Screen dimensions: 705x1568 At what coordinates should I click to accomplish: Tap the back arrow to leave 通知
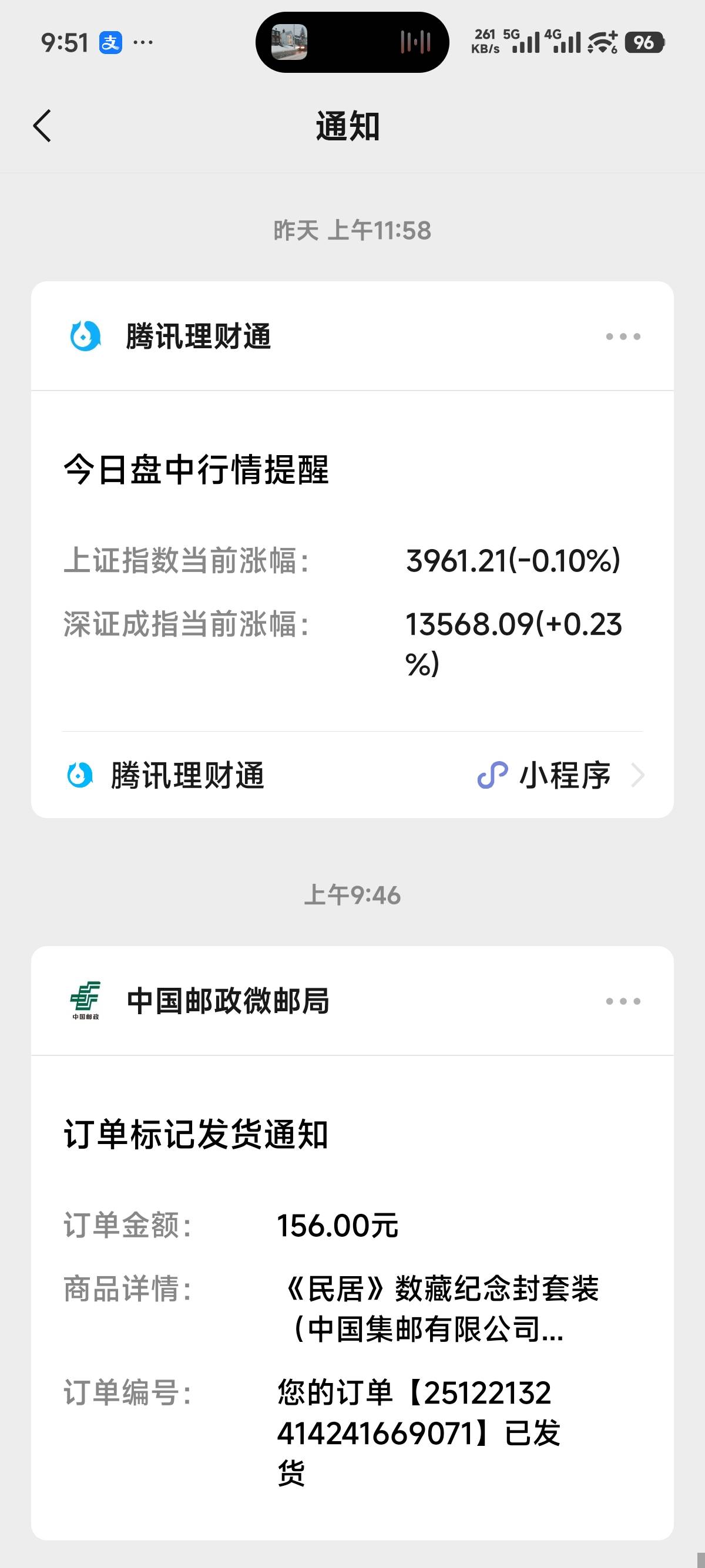[x=41, y=127]
